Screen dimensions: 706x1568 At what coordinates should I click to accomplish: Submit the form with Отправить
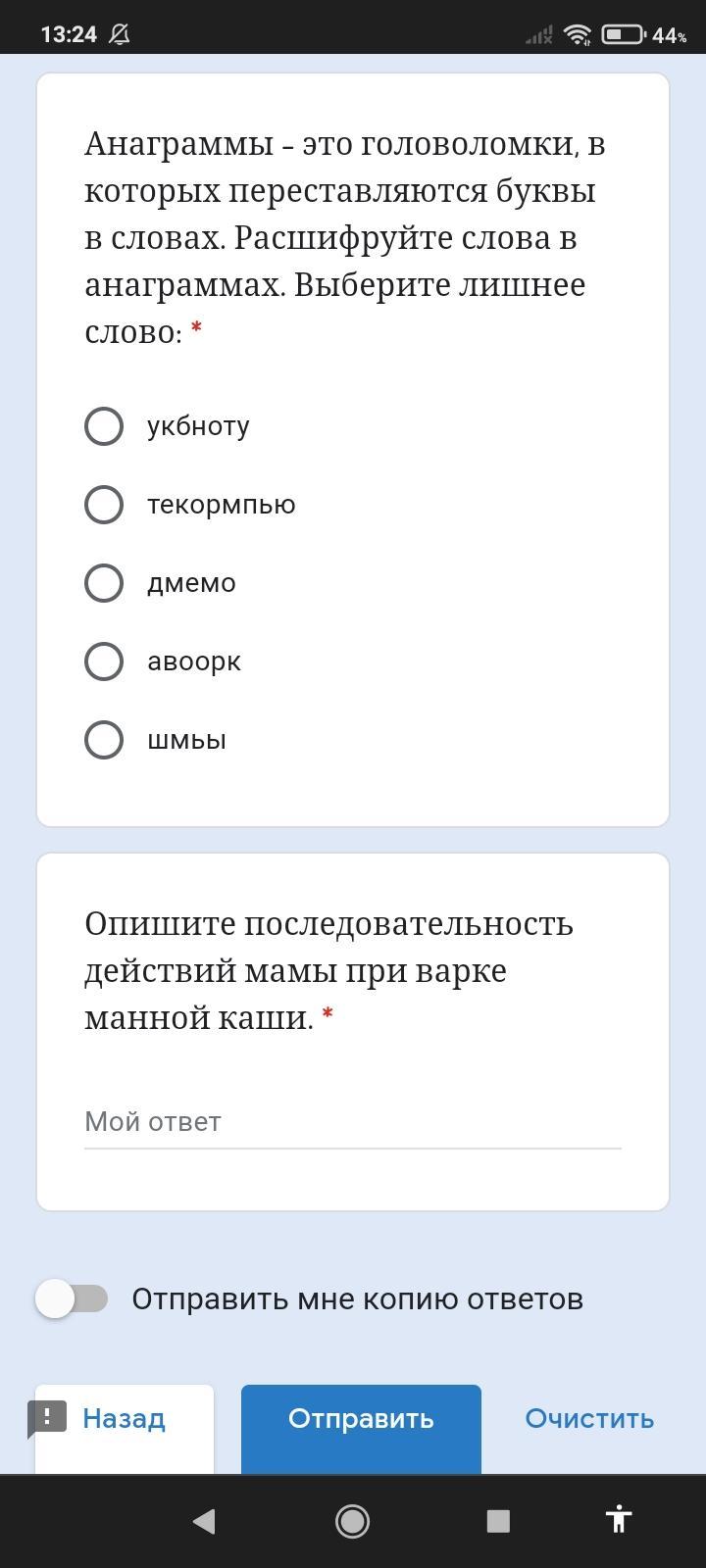pyautogui.click(x=361, y=1419)
